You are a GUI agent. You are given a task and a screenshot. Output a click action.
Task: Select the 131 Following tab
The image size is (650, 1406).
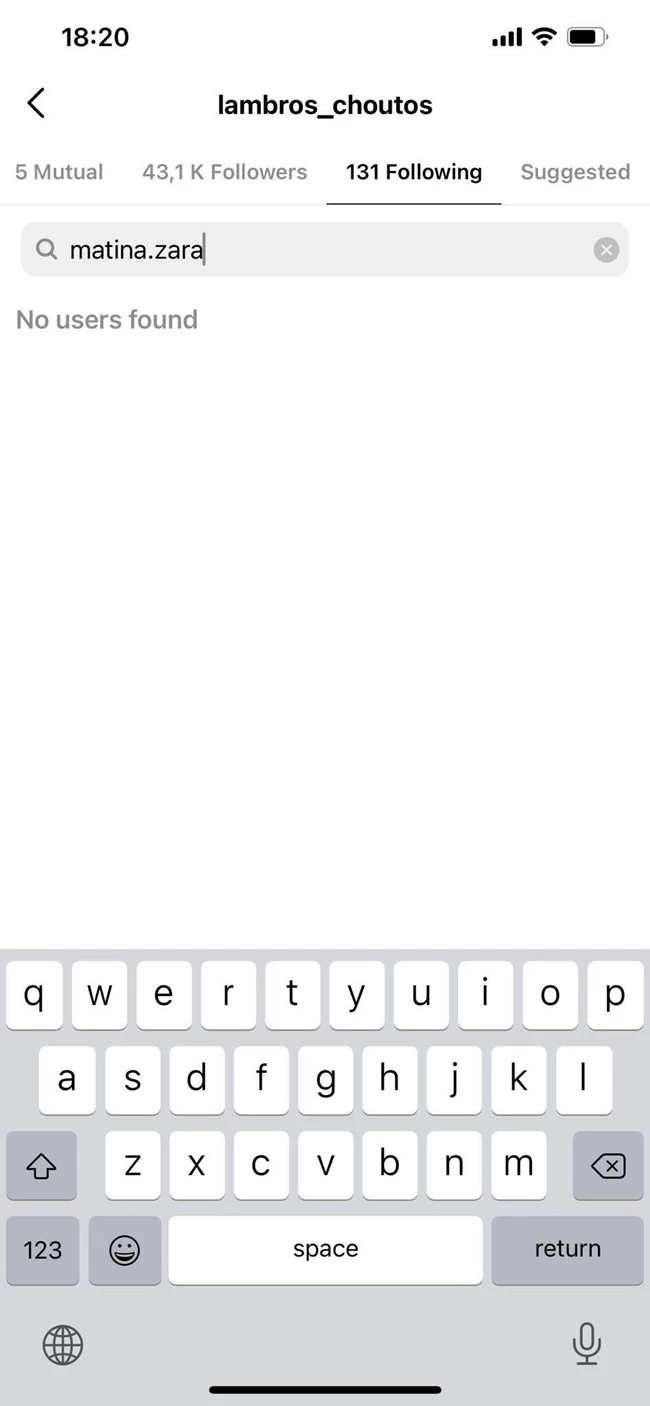413,172
